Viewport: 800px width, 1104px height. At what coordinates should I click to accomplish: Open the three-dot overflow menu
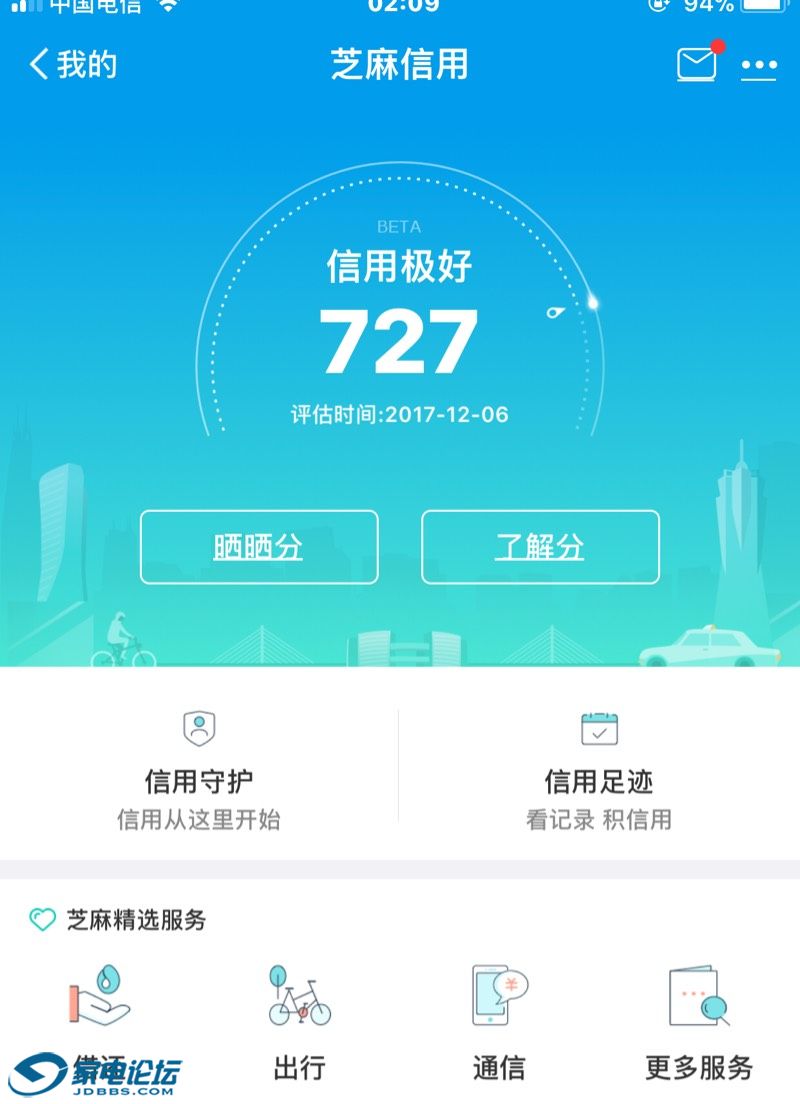click(x=759, y=67)
